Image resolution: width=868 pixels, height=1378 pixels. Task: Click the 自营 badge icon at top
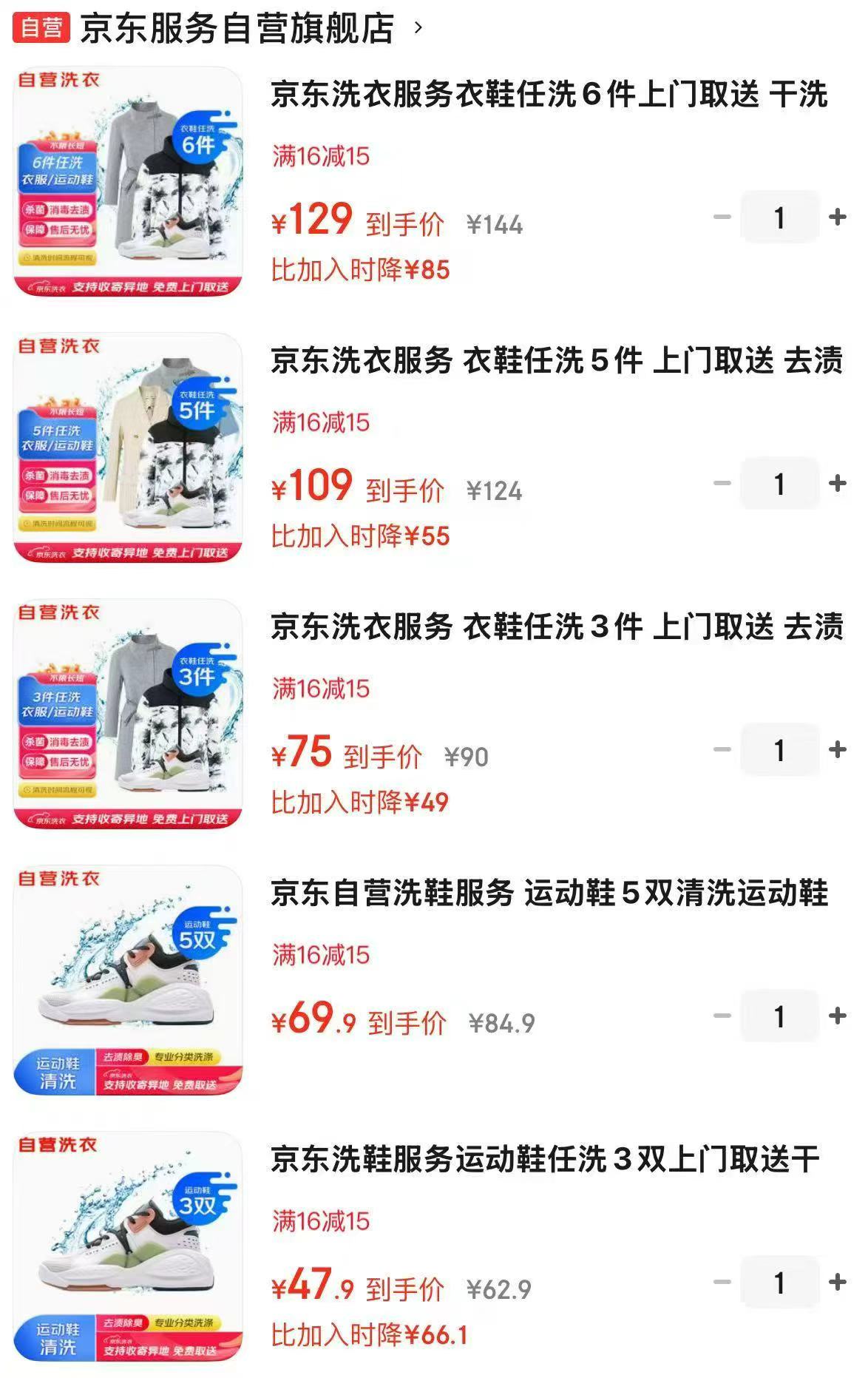click(x=34, y=24)
